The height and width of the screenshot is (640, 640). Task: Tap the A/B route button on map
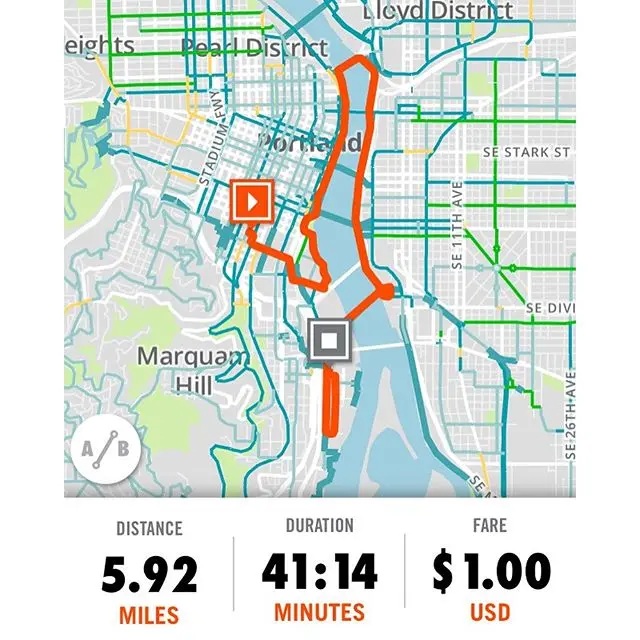point(106,449)
